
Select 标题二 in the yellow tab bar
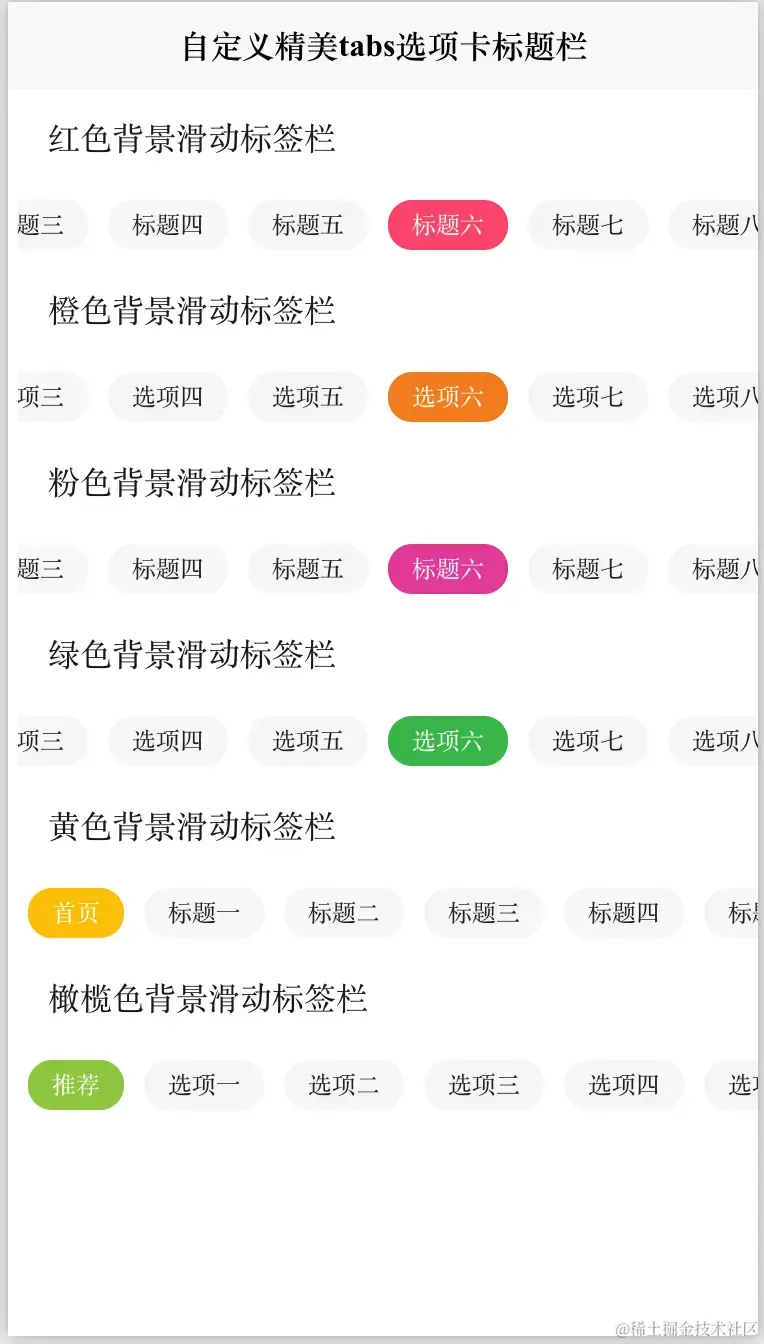pyautogui.click(x=344, y=913)
